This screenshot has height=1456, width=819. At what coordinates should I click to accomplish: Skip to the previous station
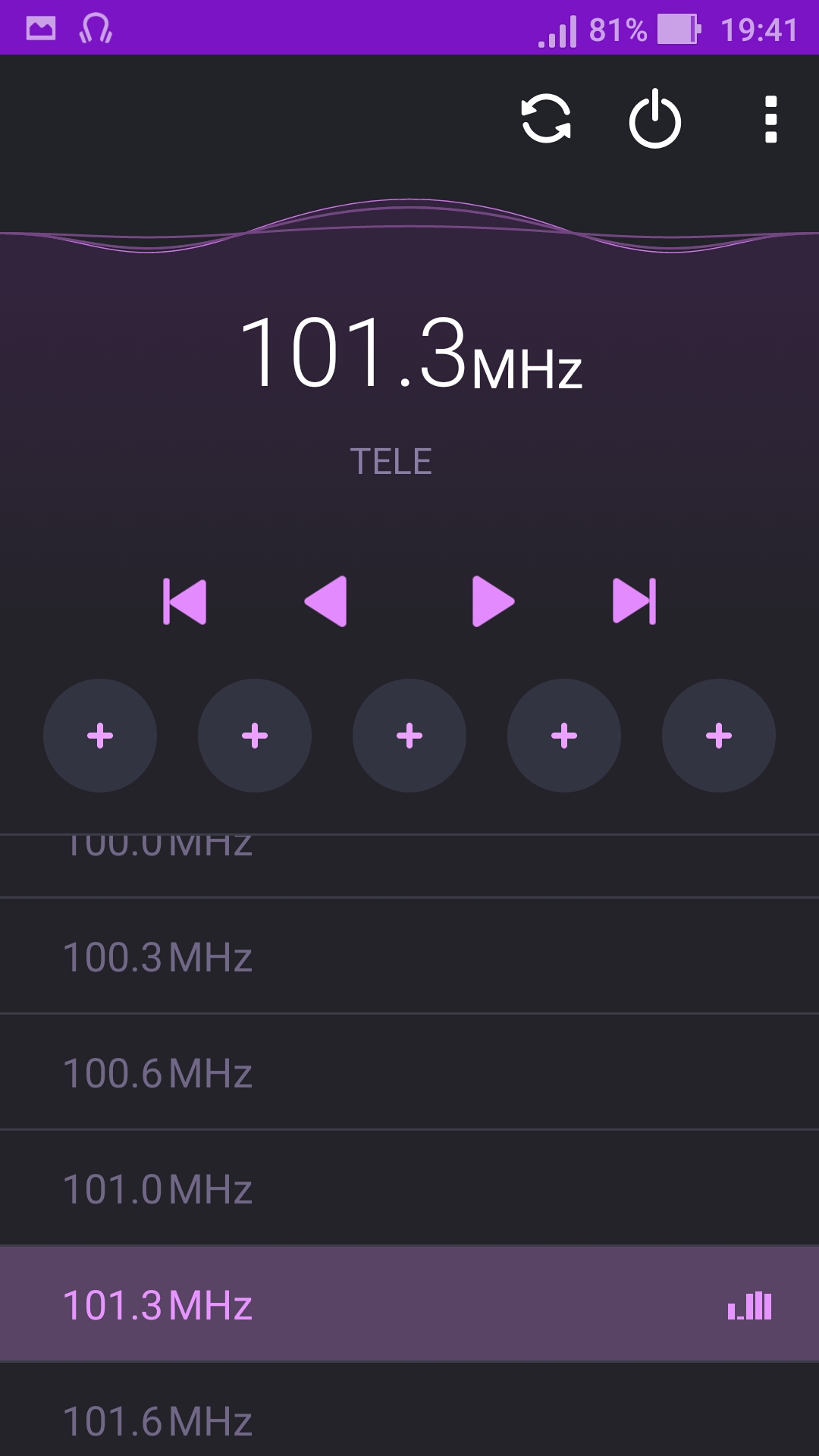click(x=184, y=601)
